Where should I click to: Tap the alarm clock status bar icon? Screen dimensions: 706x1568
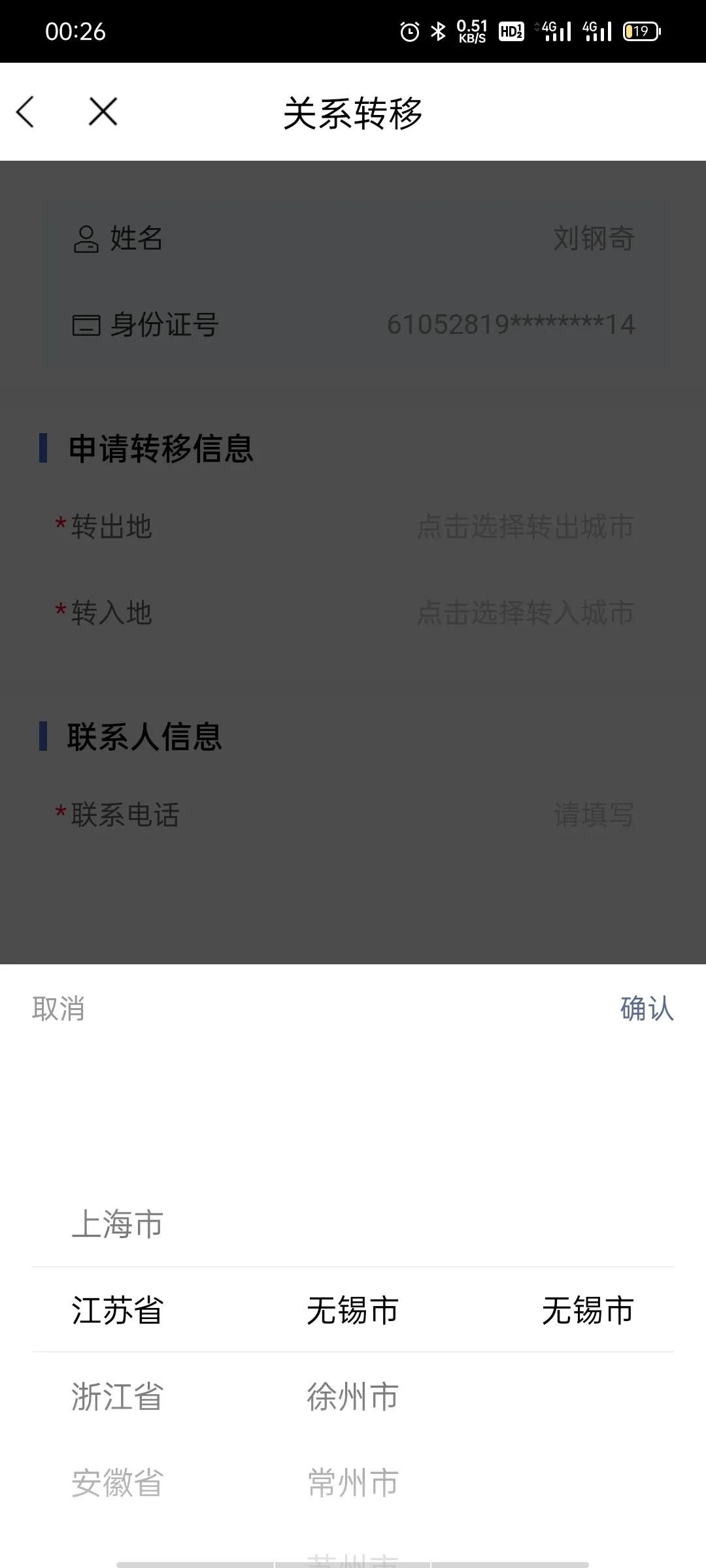[x=407, y=30]
